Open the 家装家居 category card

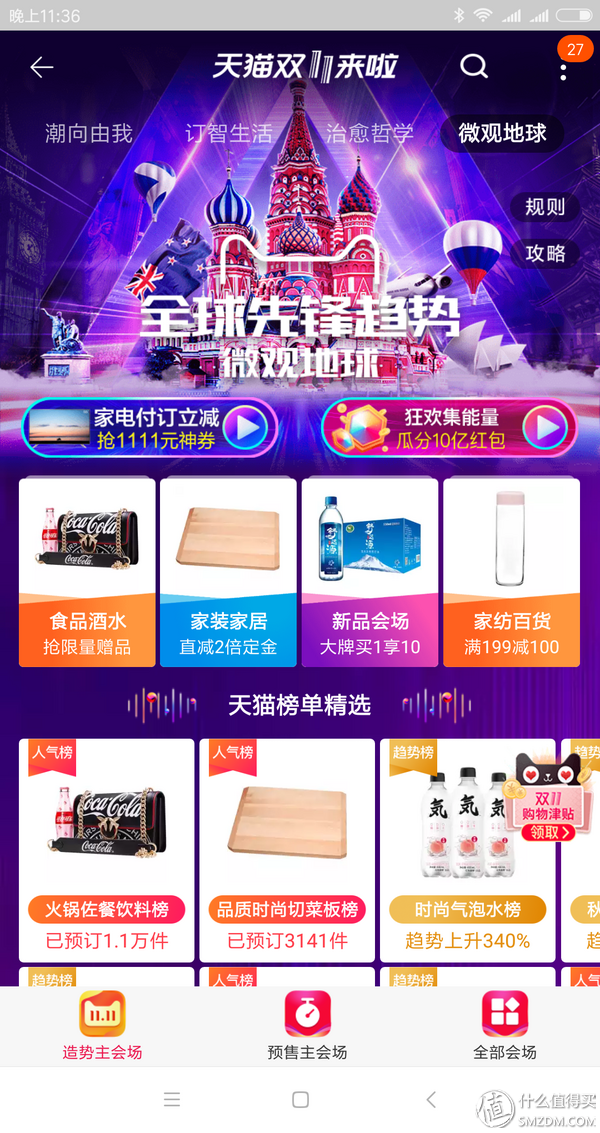pyautogui.click(x=228, y=572)
